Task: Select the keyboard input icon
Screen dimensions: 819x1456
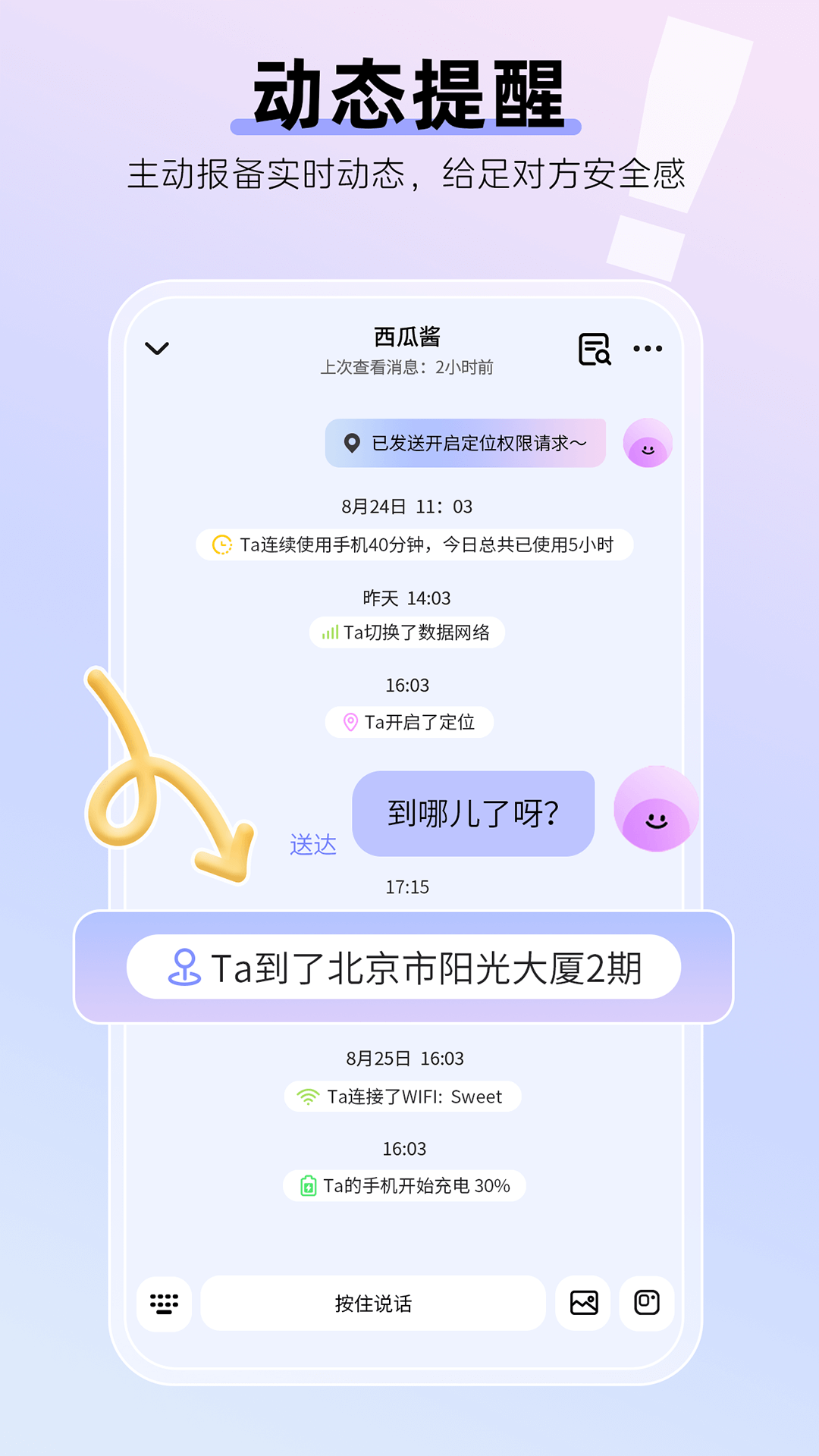Action: tap(163, 1303)
